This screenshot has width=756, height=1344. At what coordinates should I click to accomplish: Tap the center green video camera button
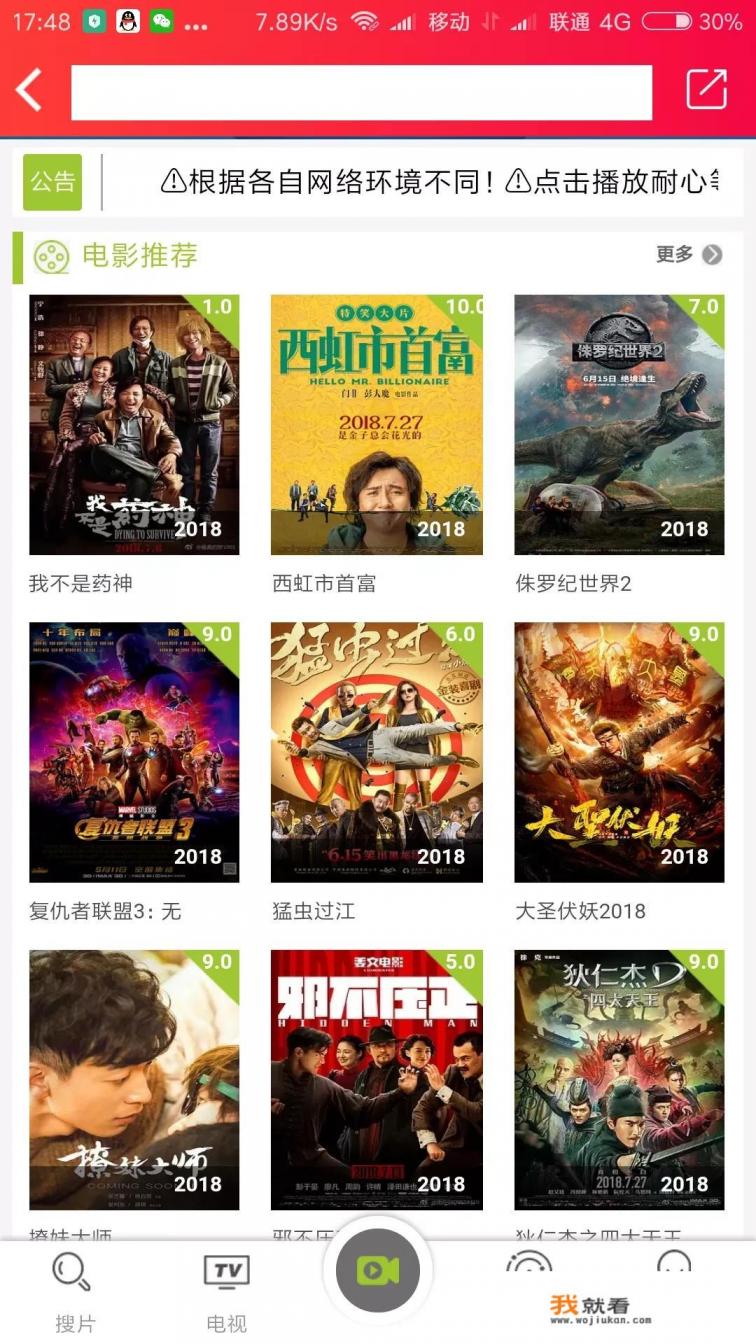pos(377,1270)
